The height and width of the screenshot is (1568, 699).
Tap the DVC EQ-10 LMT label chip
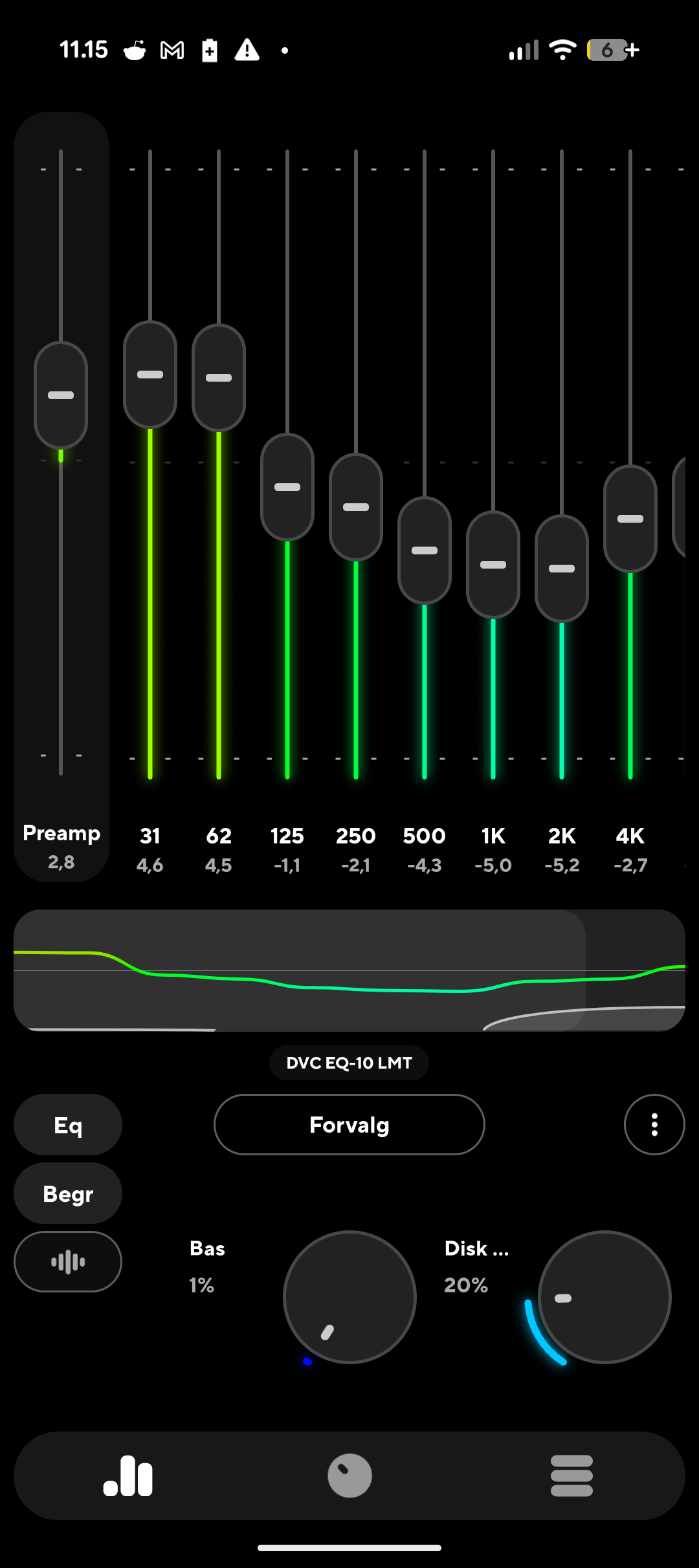pyautogui.click(x=349, y=1063)
